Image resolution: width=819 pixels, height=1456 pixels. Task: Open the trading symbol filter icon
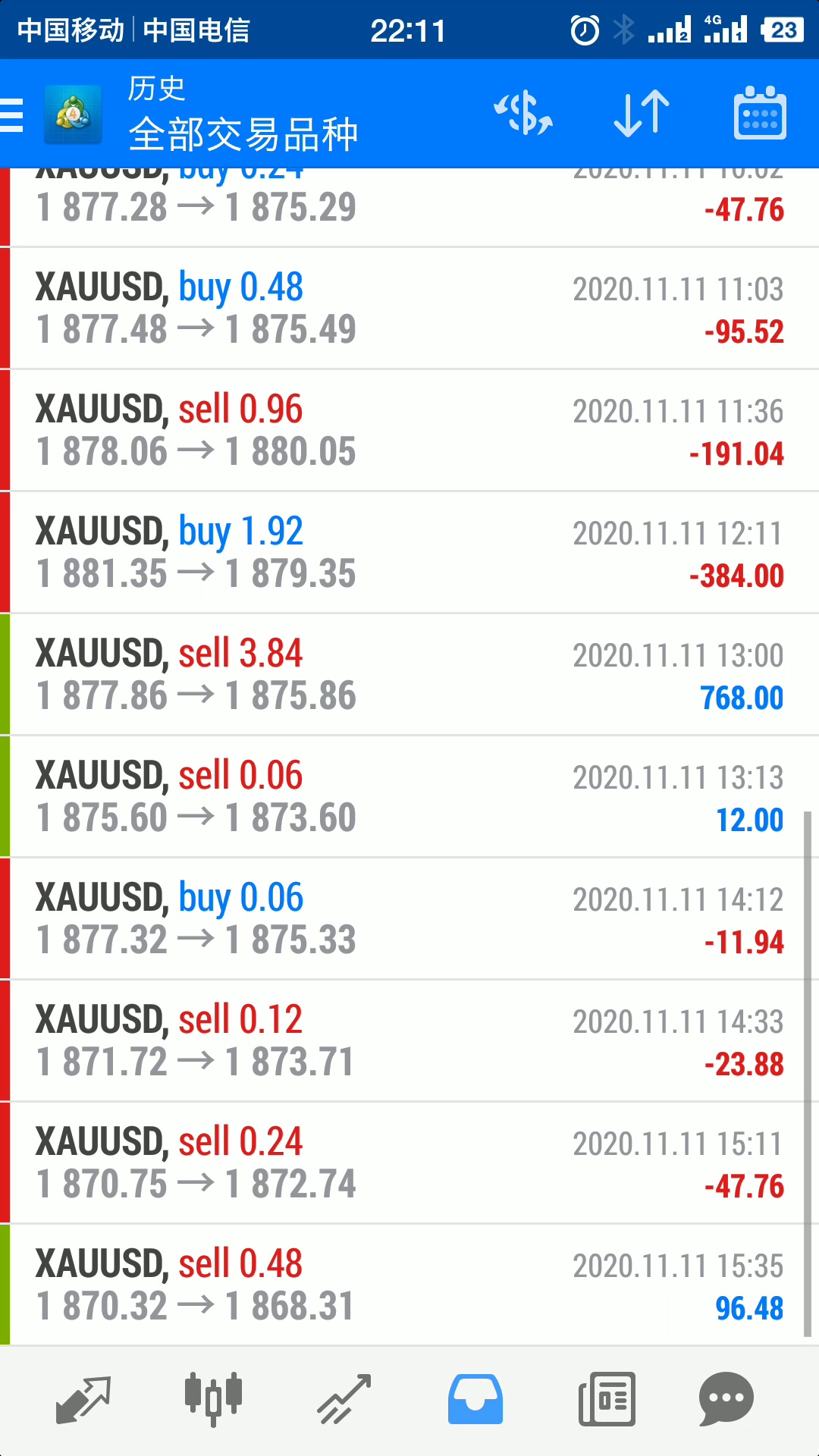(x=523, y=114)
